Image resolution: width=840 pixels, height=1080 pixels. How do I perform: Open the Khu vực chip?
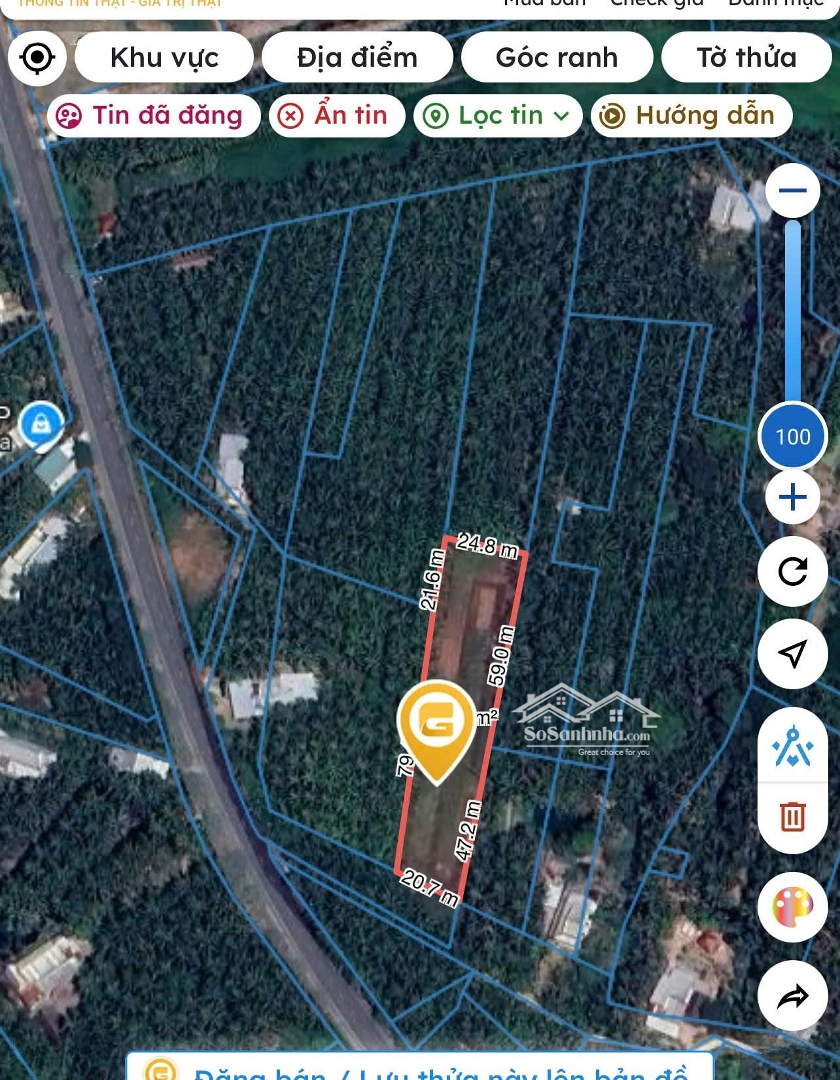pyautogui.click(x=164, y=57)
